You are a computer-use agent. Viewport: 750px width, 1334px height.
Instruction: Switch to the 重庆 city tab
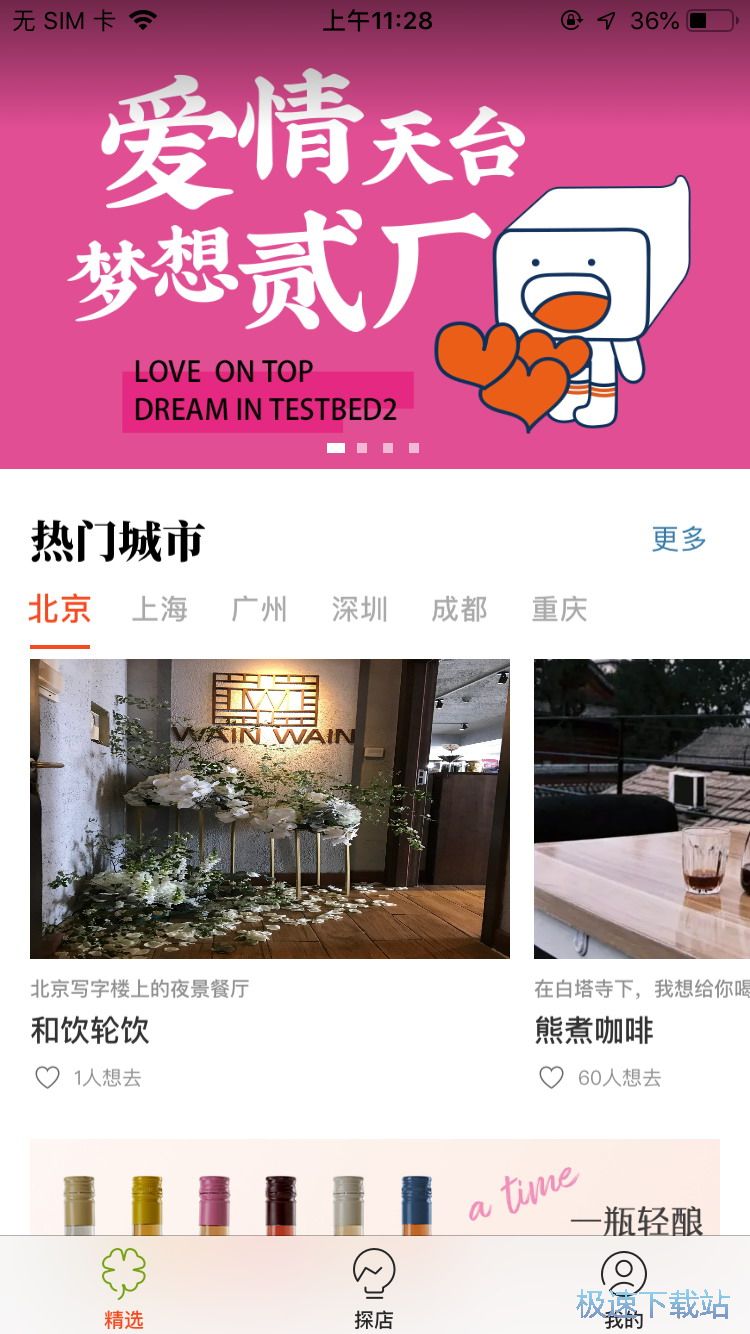point(560,609)
